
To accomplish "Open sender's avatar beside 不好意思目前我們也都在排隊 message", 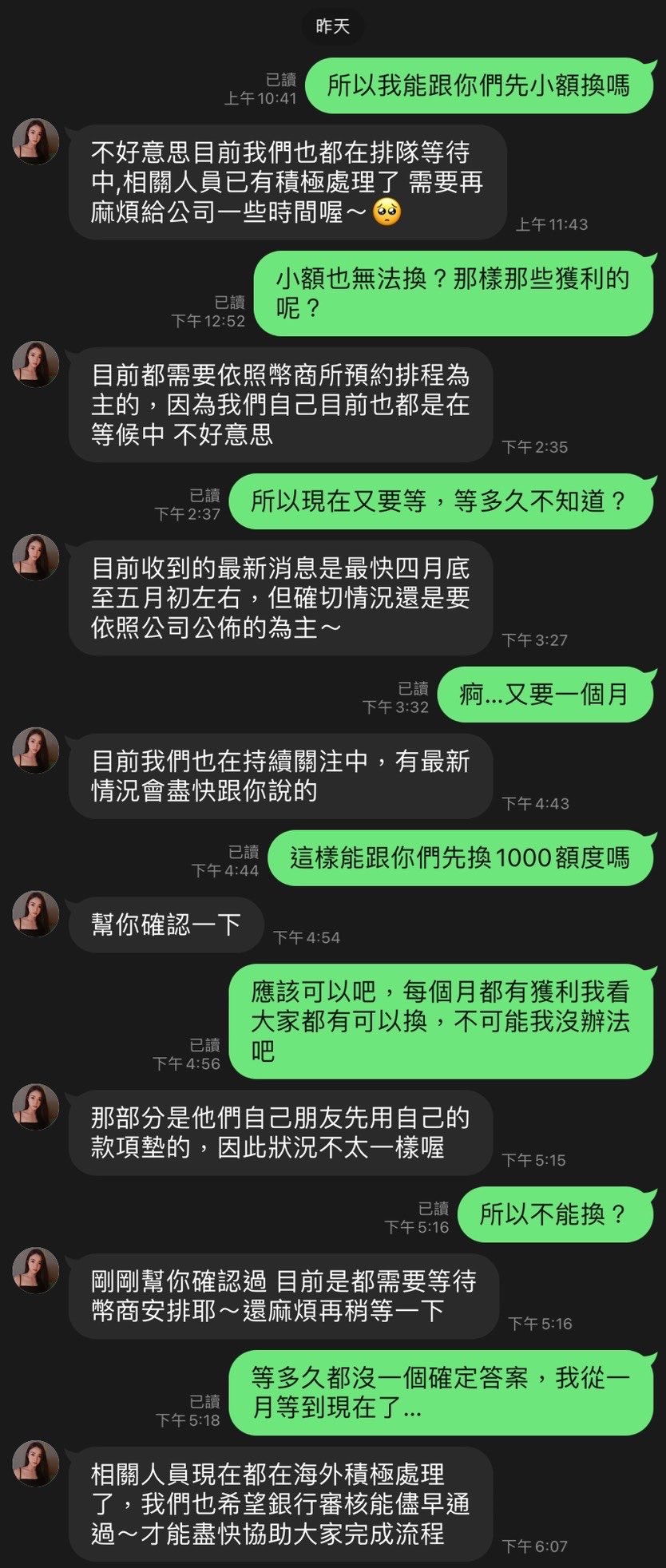I will [x=36, y=142].
